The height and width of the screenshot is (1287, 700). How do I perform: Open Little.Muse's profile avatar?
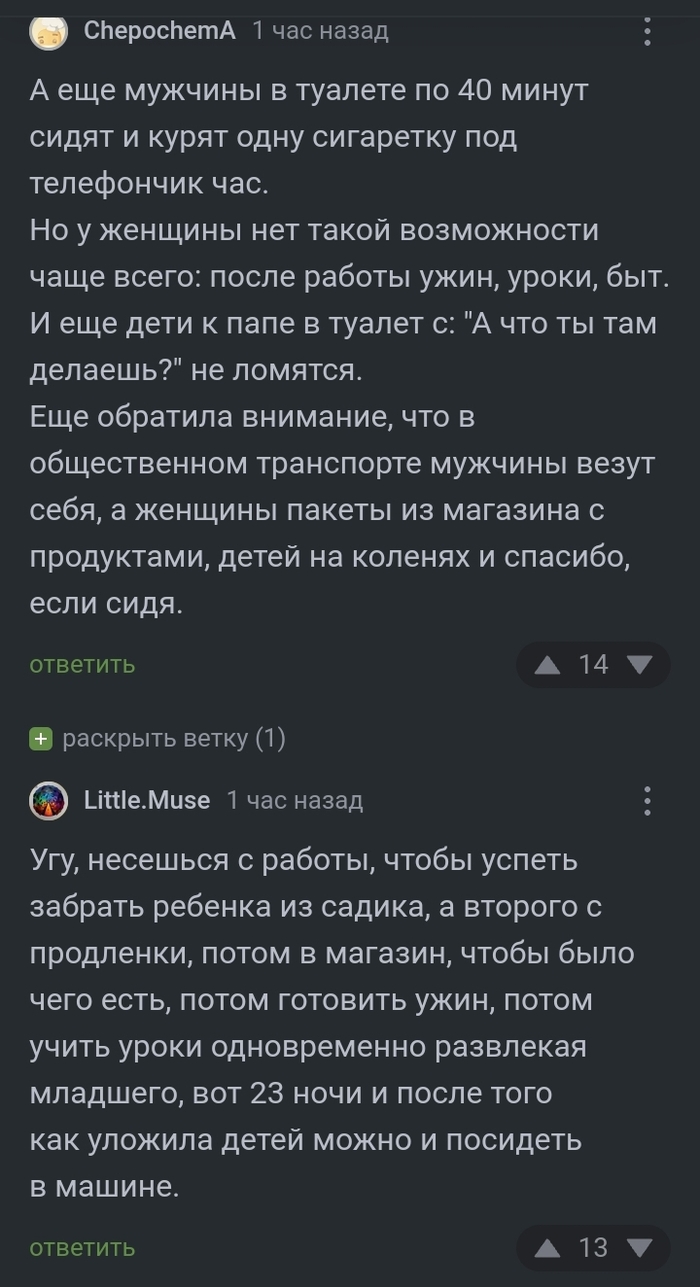click(x=49, y=801)
